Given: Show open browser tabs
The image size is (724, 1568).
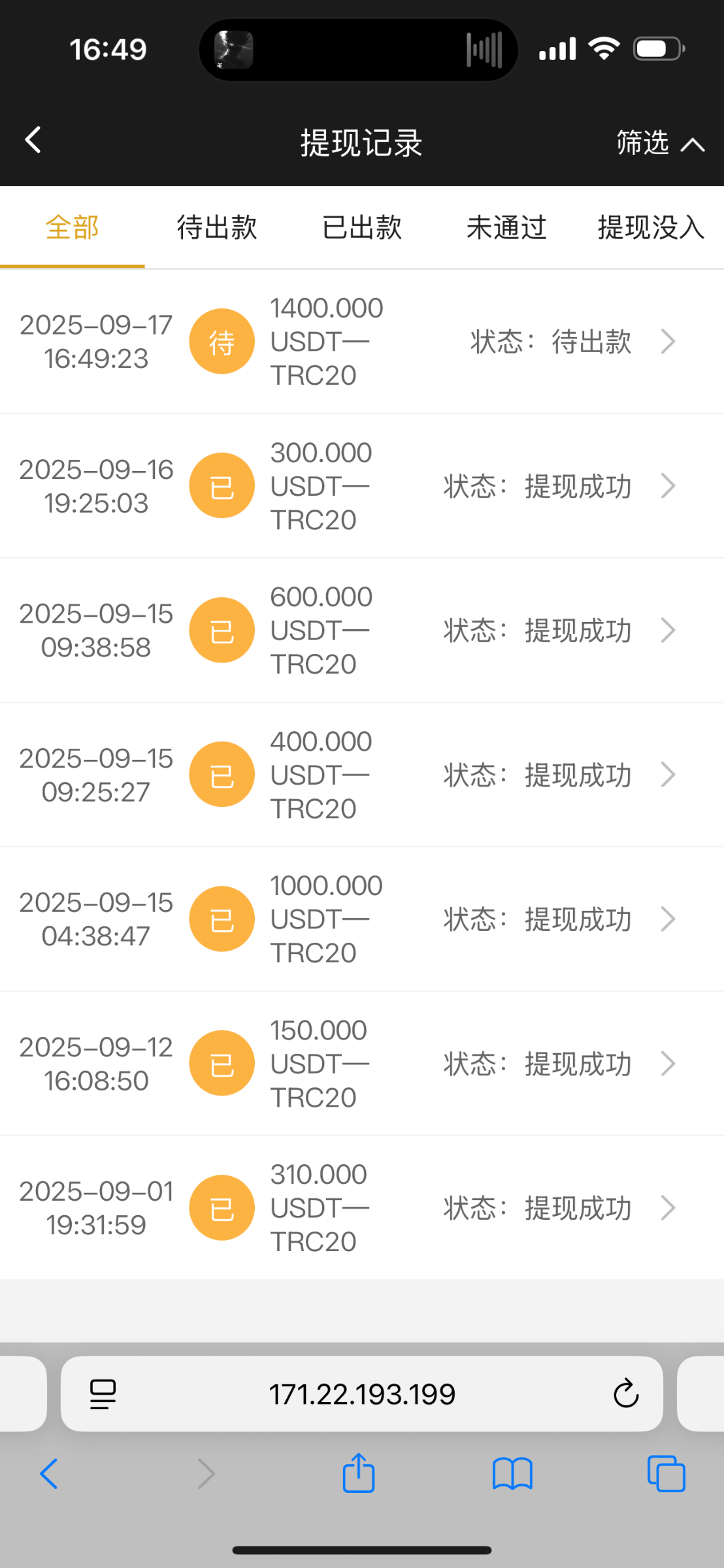Looking at the screenshot, I should 666,1474.
